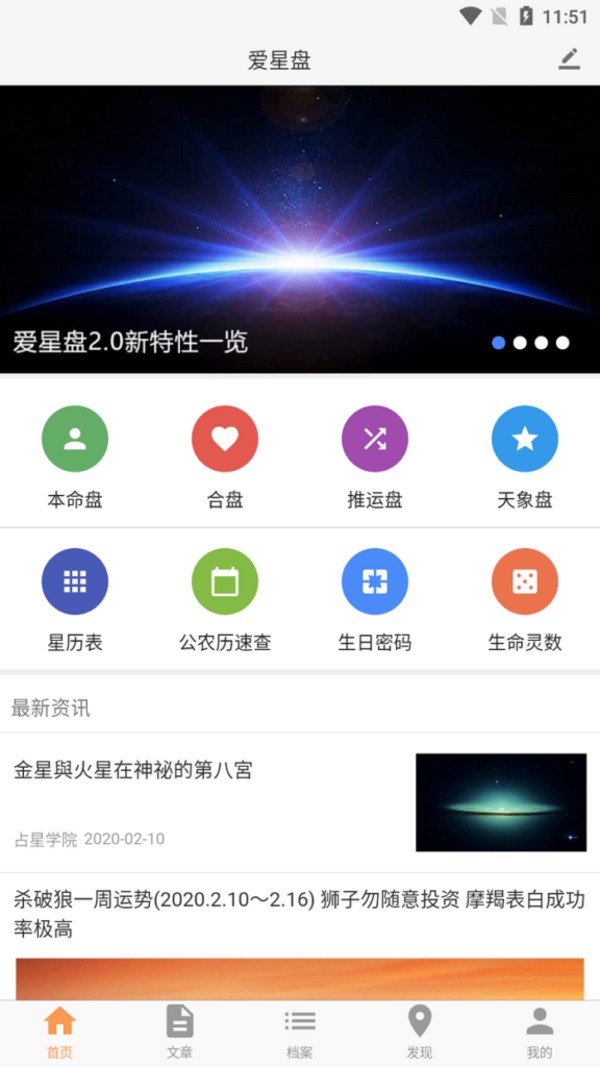Open the 爱星盘2.0新特性一览 banner
Viewport: 600px width, 1067px height.
[300, 229]
